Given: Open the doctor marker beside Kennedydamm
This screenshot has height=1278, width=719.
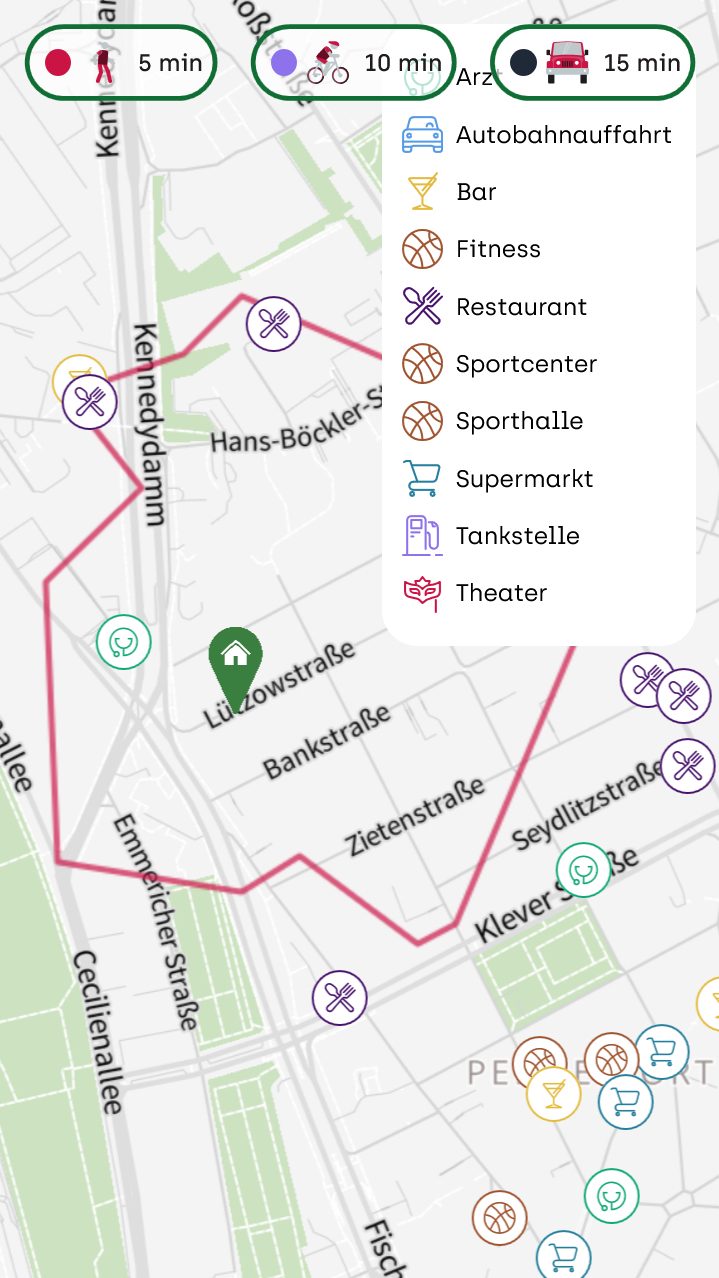Looking at the screenshot, I should tap(123, 641).
